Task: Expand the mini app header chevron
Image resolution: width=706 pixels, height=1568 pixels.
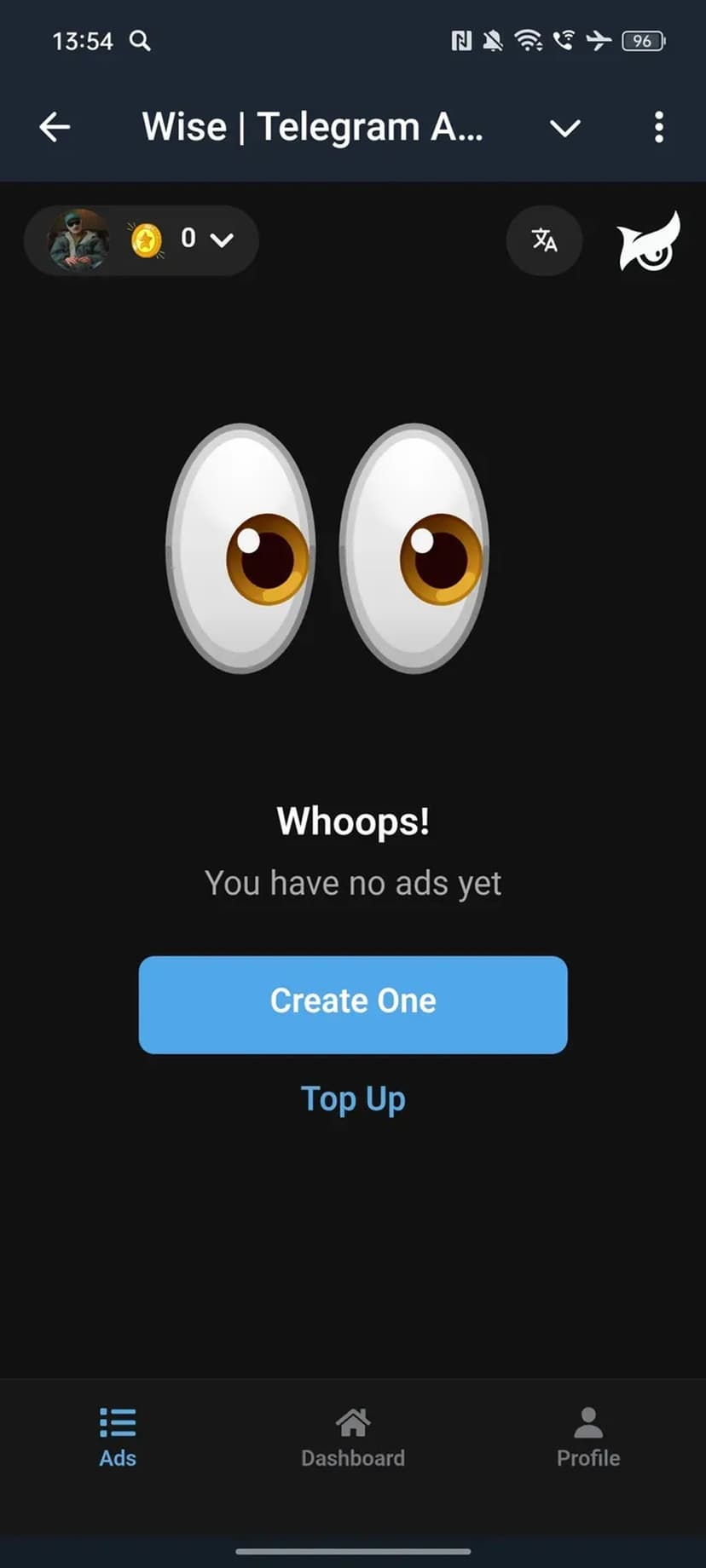Action: (x=564, y=129)
